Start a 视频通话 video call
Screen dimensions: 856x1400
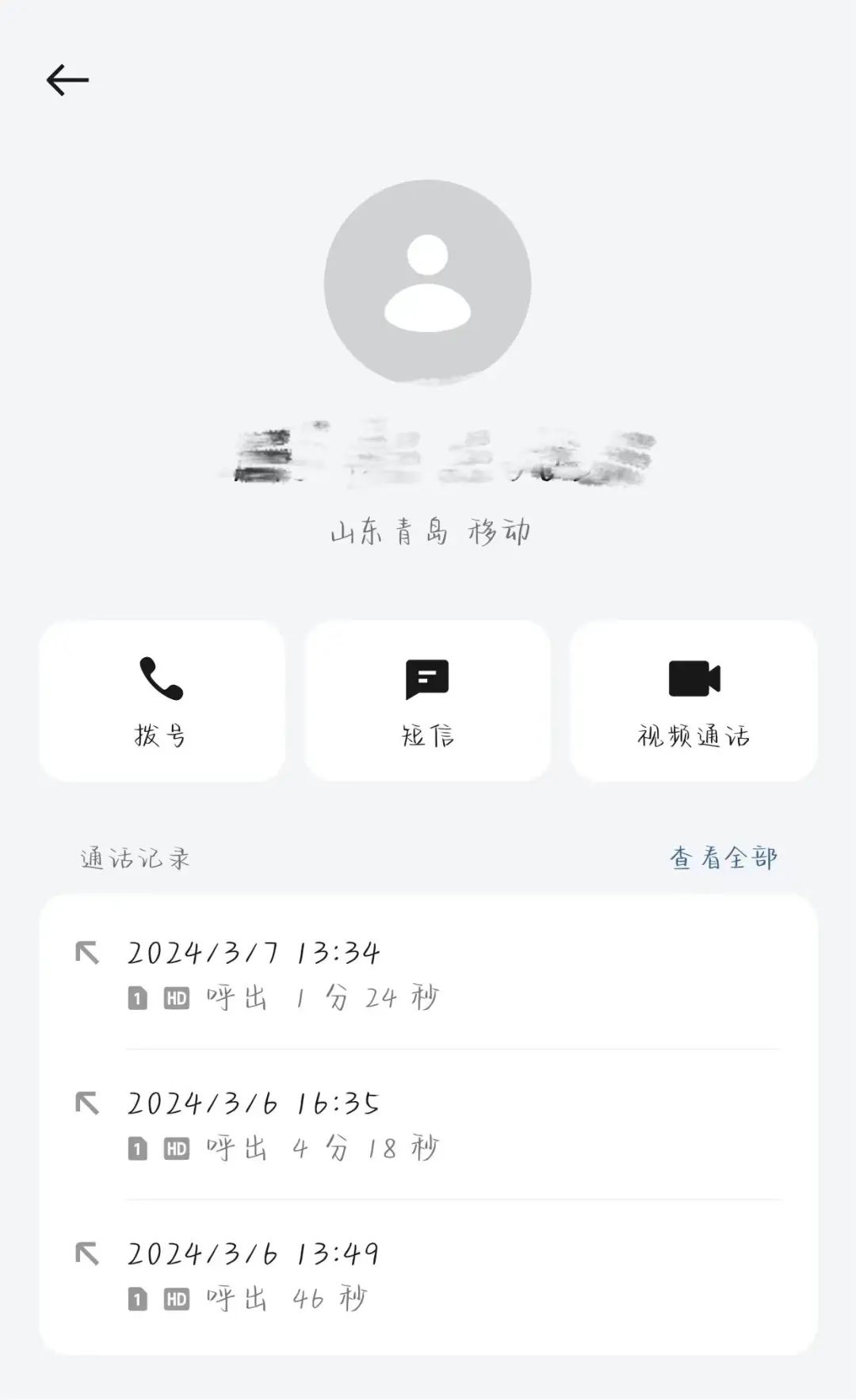(694, 701)
